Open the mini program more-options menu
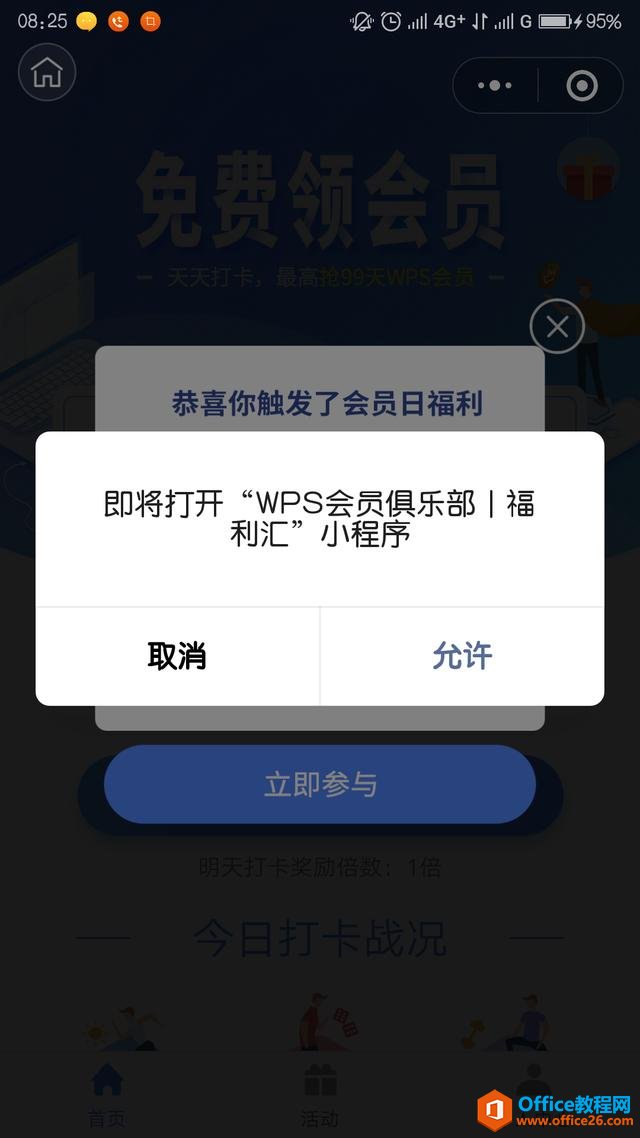 click(x=495, y=86)
